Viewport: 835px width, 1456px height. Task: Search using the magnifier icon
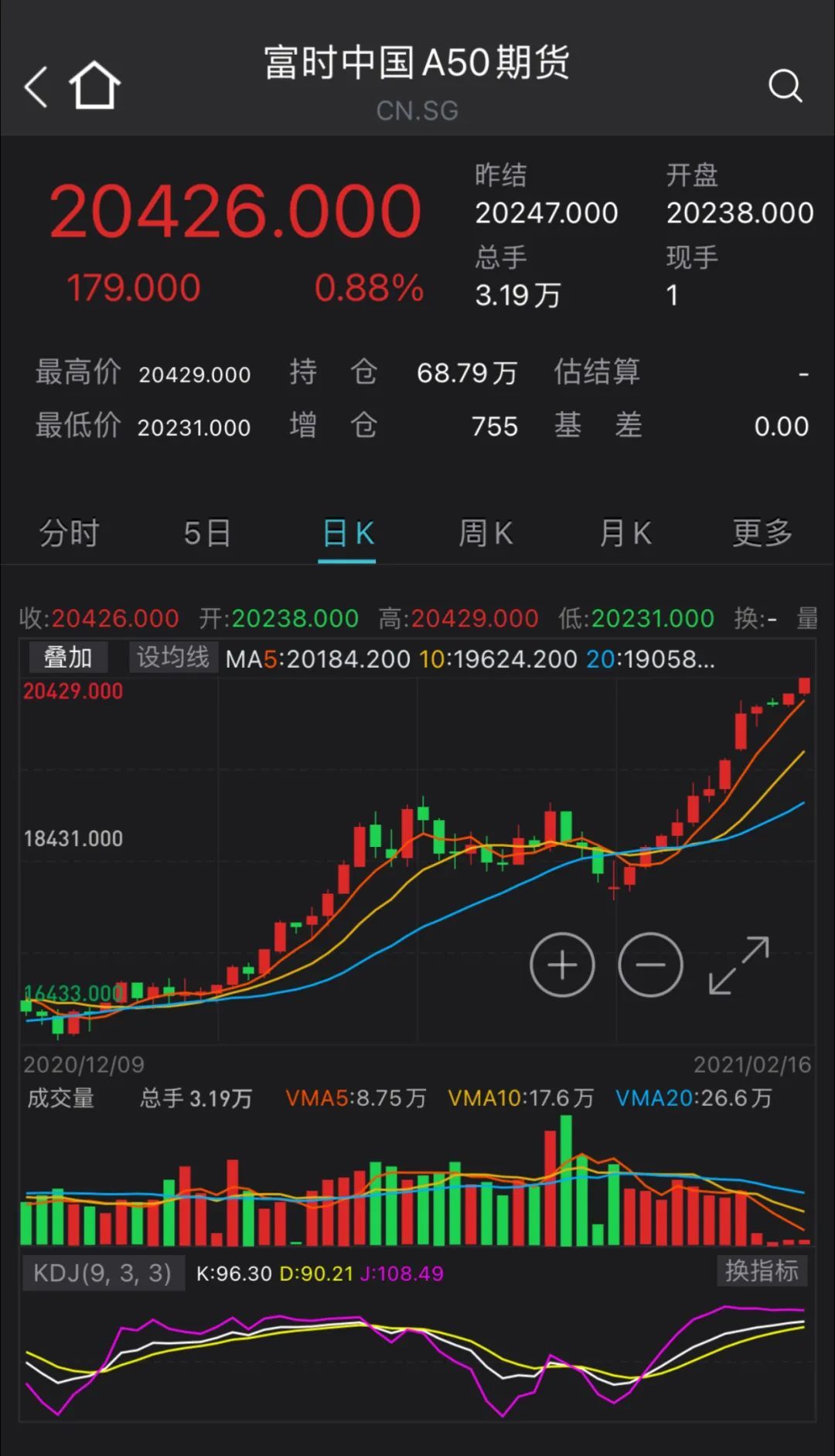[785, 86]
